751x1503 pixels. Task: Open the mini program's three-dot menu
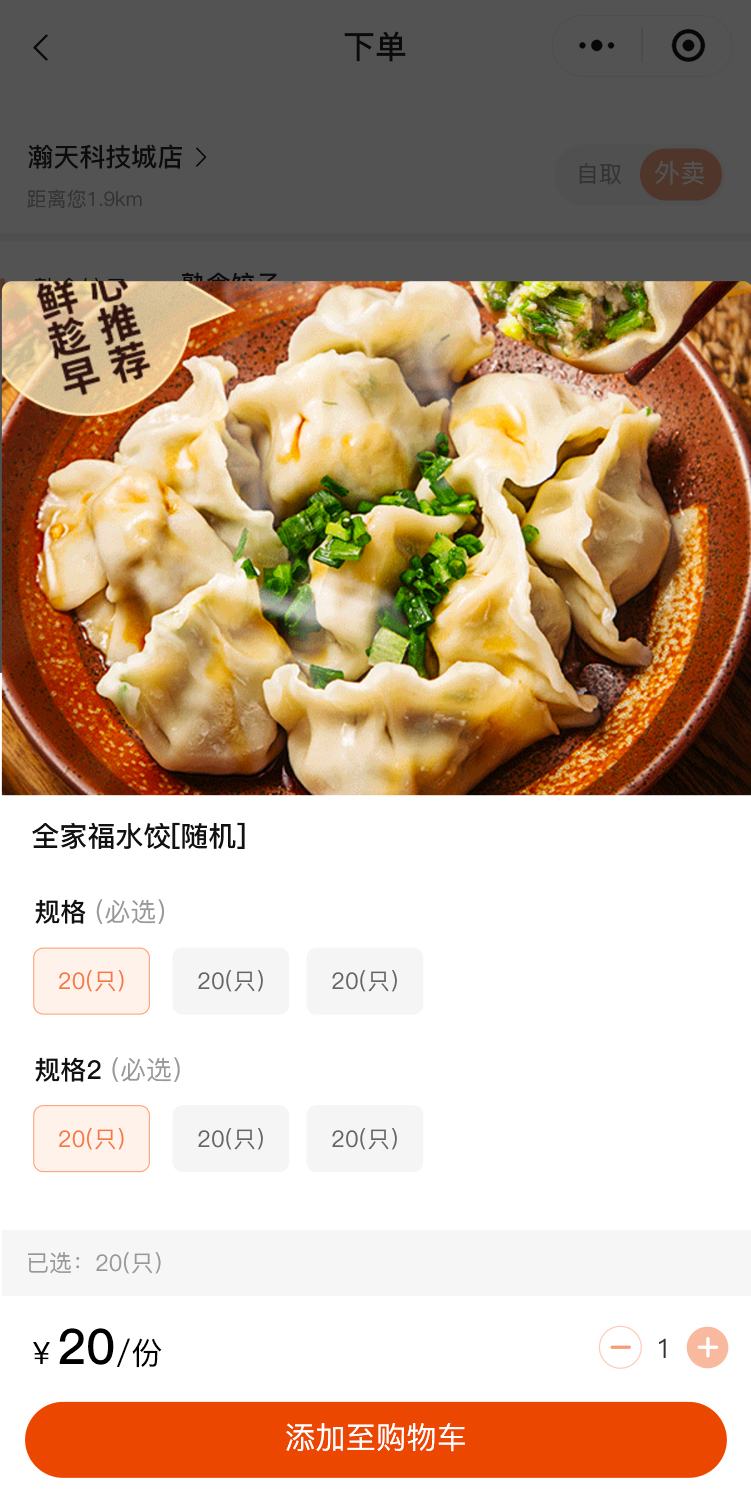(597, 46)
